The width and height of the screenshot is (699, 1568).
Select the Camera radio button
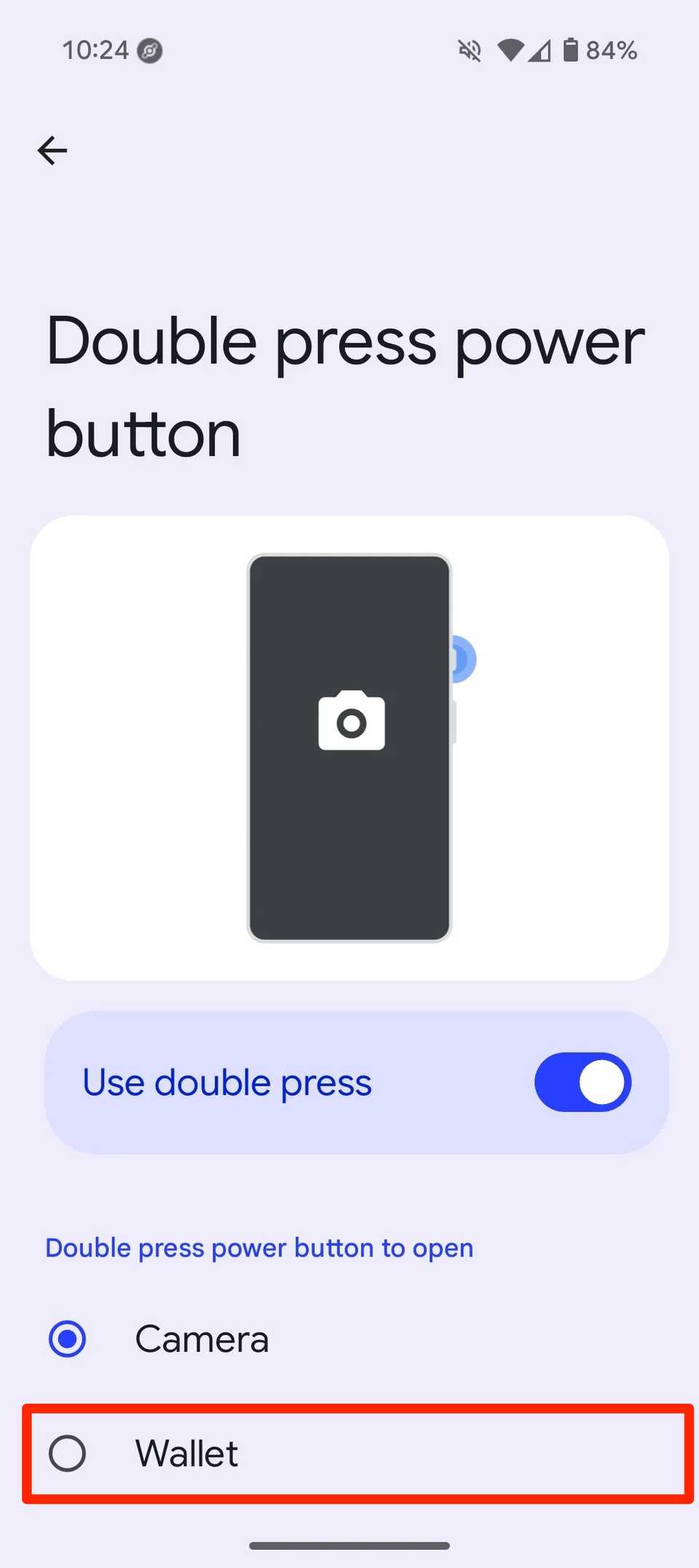tap(66, 1338)
